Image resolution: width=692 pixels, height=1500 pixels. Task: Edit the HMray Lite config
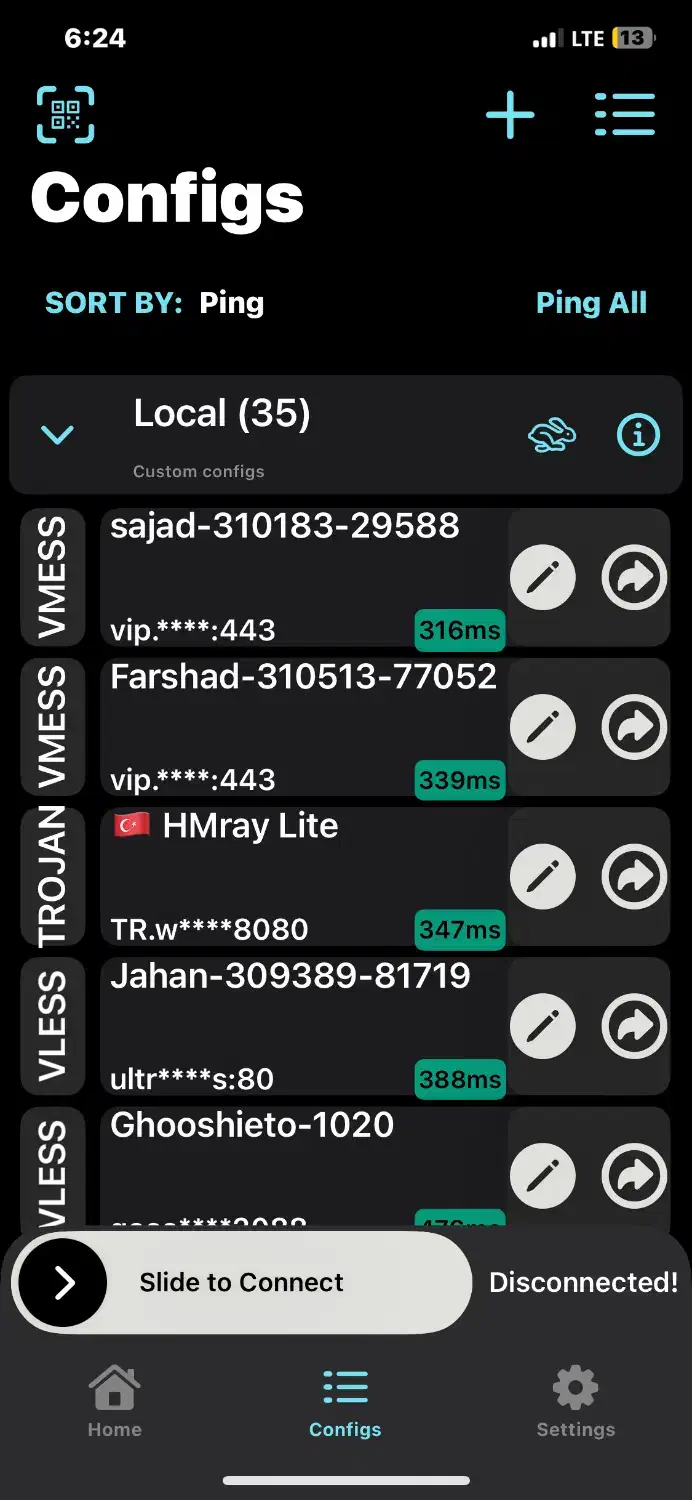coord(543,876)
